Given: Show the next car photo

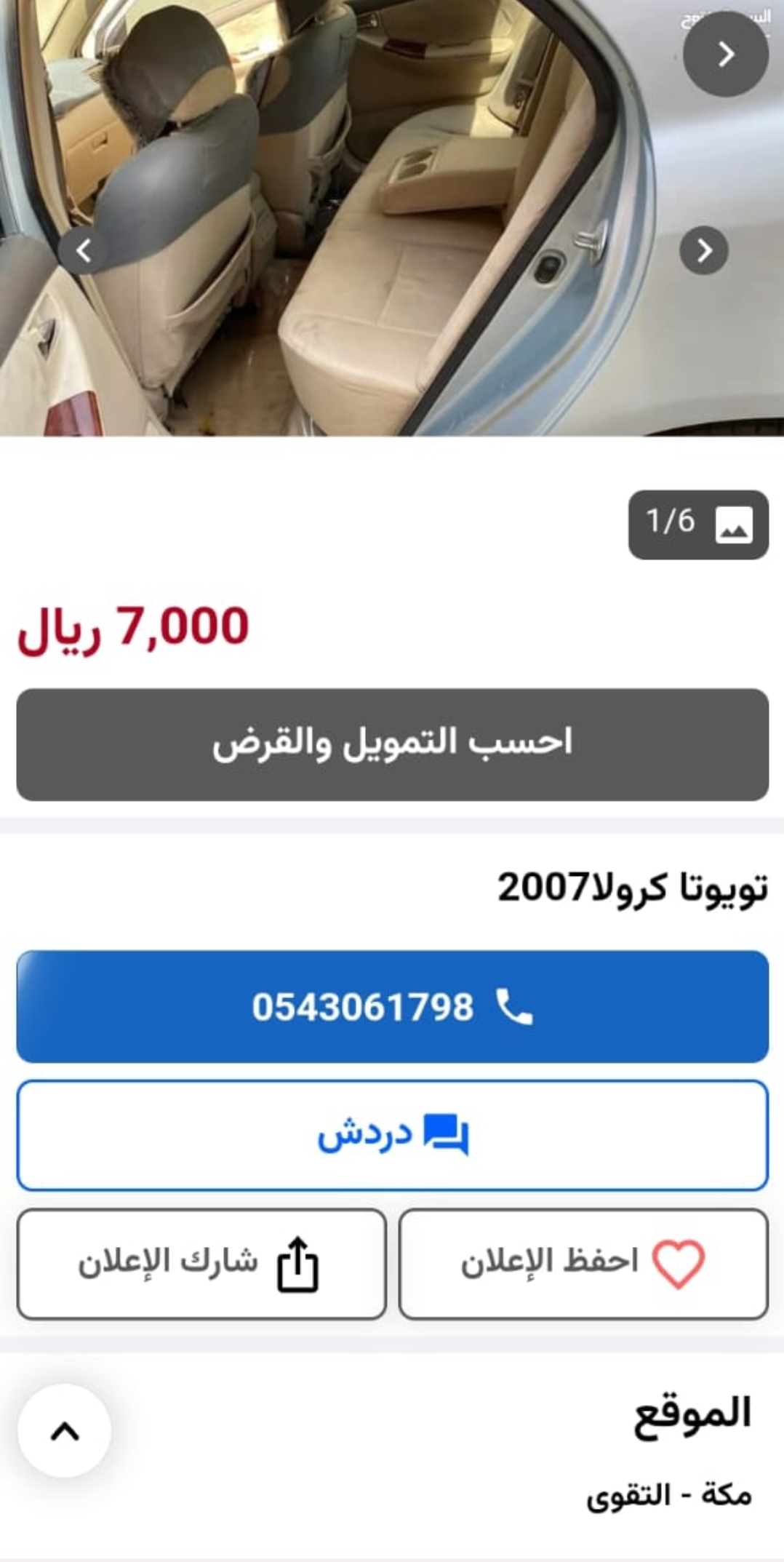Looking at the screenshot, I should click(x=703, y=250).
